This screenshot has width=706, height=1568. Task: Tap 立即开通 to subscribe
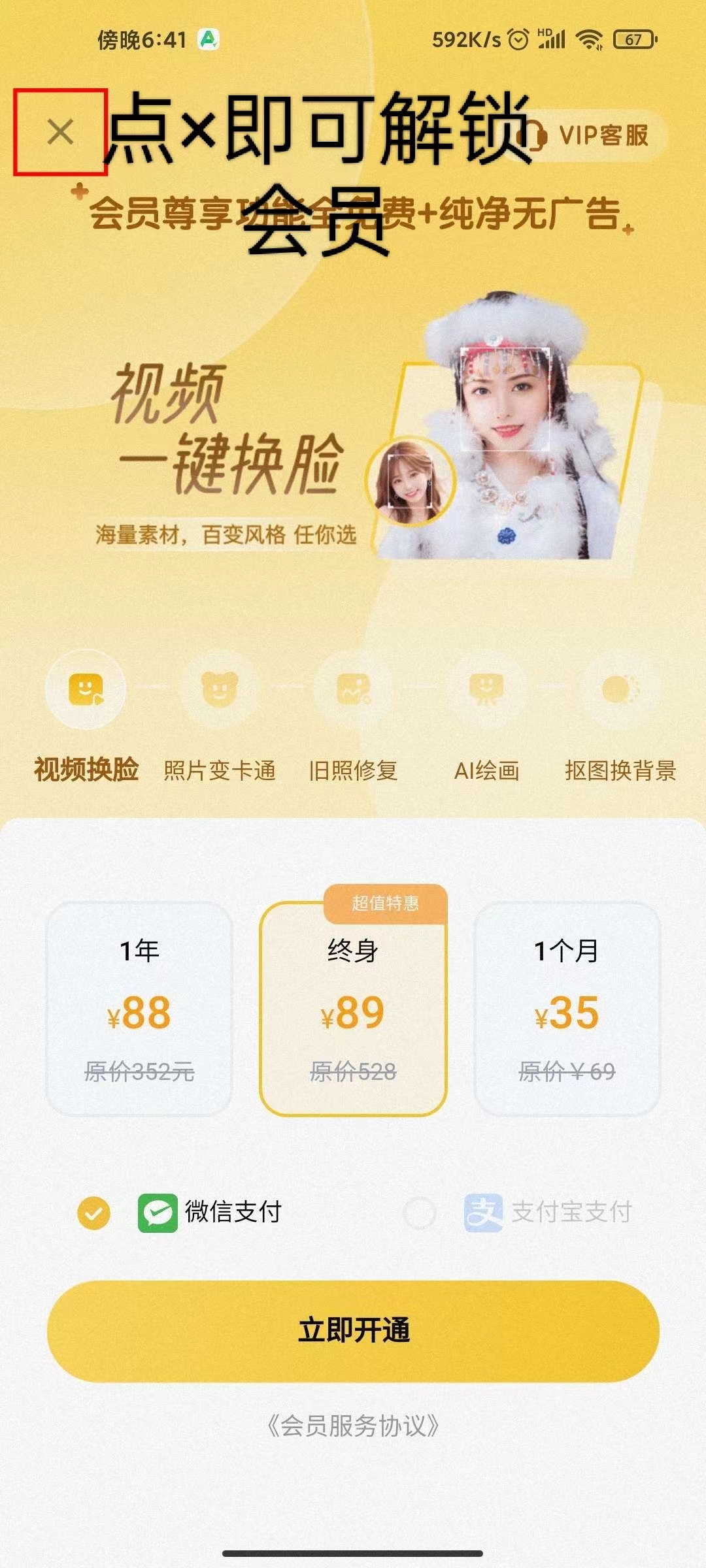click(x=353, y=1330)
